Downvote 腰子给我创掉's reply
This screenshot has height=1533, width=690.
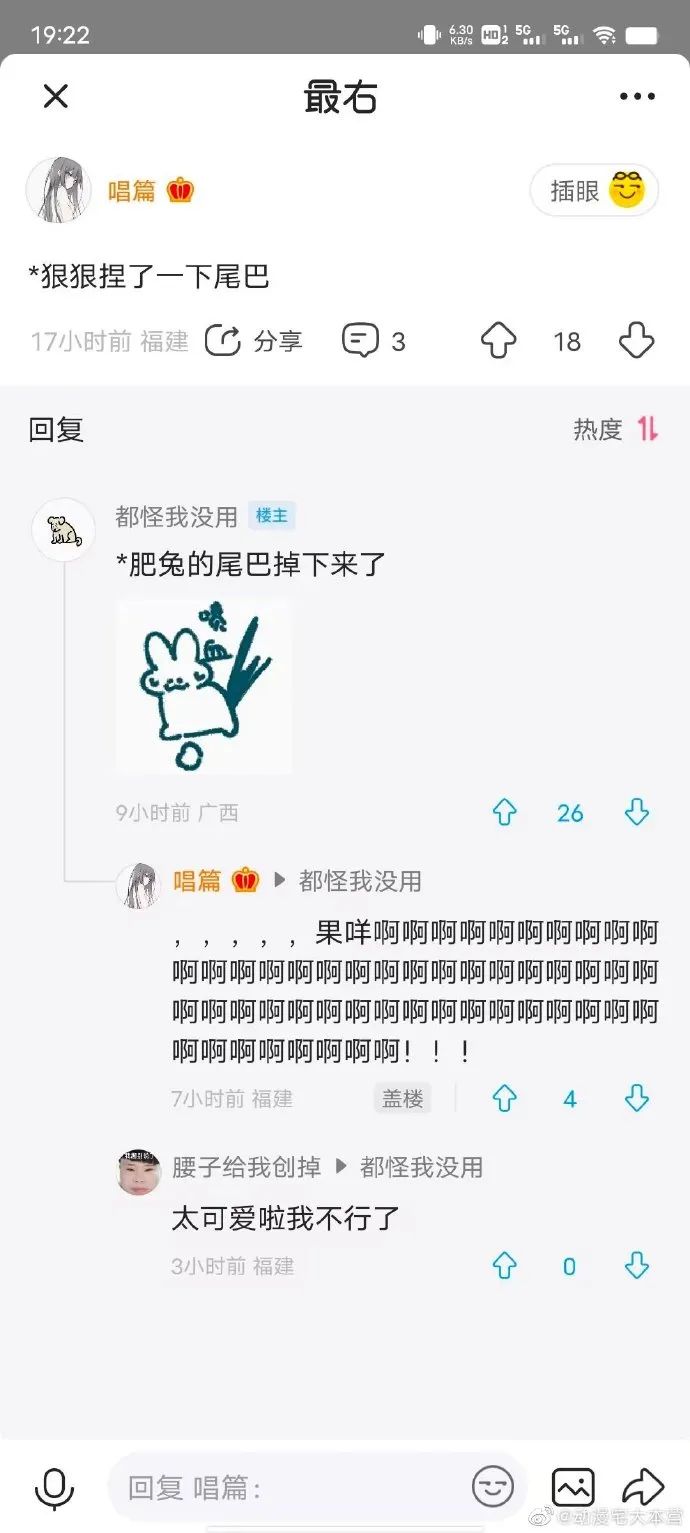637,1267
